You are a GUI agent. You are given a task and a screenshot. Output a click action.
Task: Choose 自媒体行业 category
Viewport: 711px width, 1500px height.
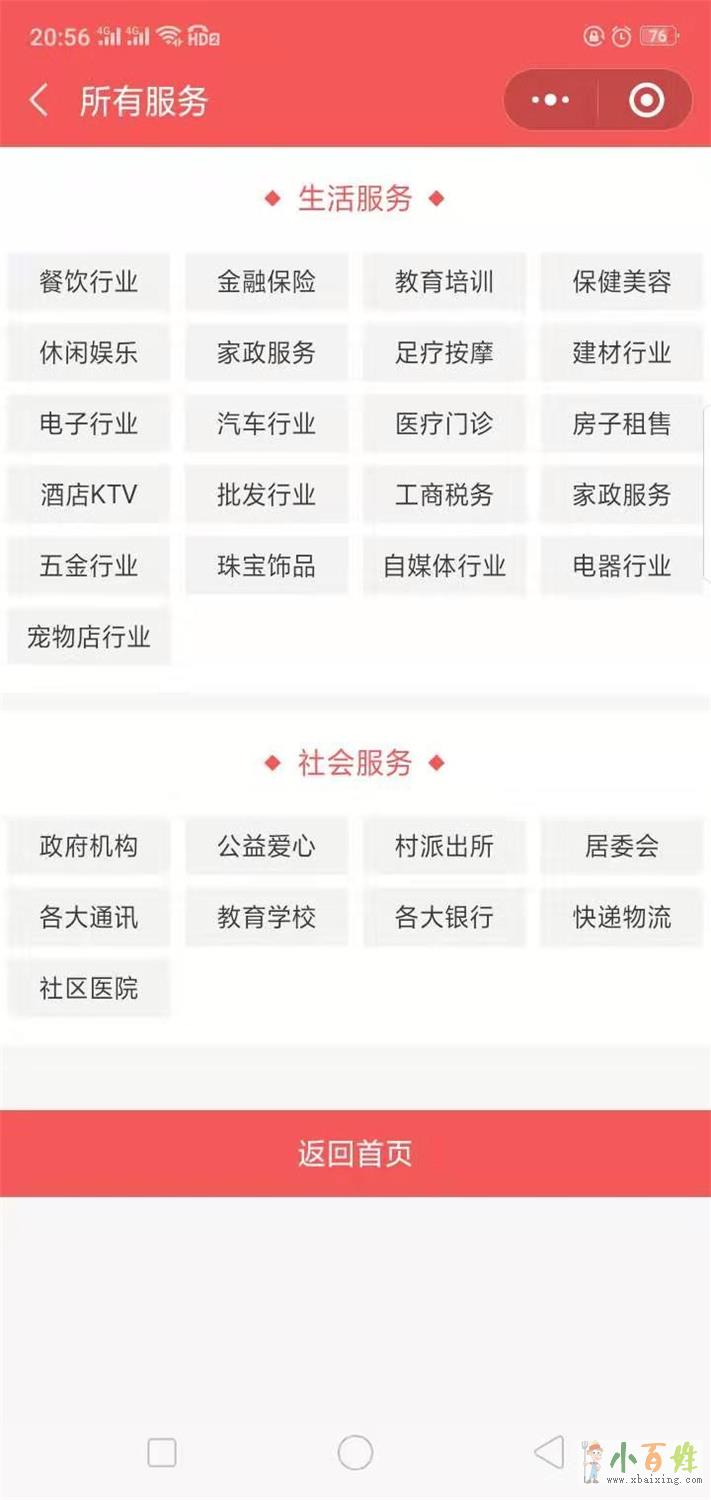[444, 566]
